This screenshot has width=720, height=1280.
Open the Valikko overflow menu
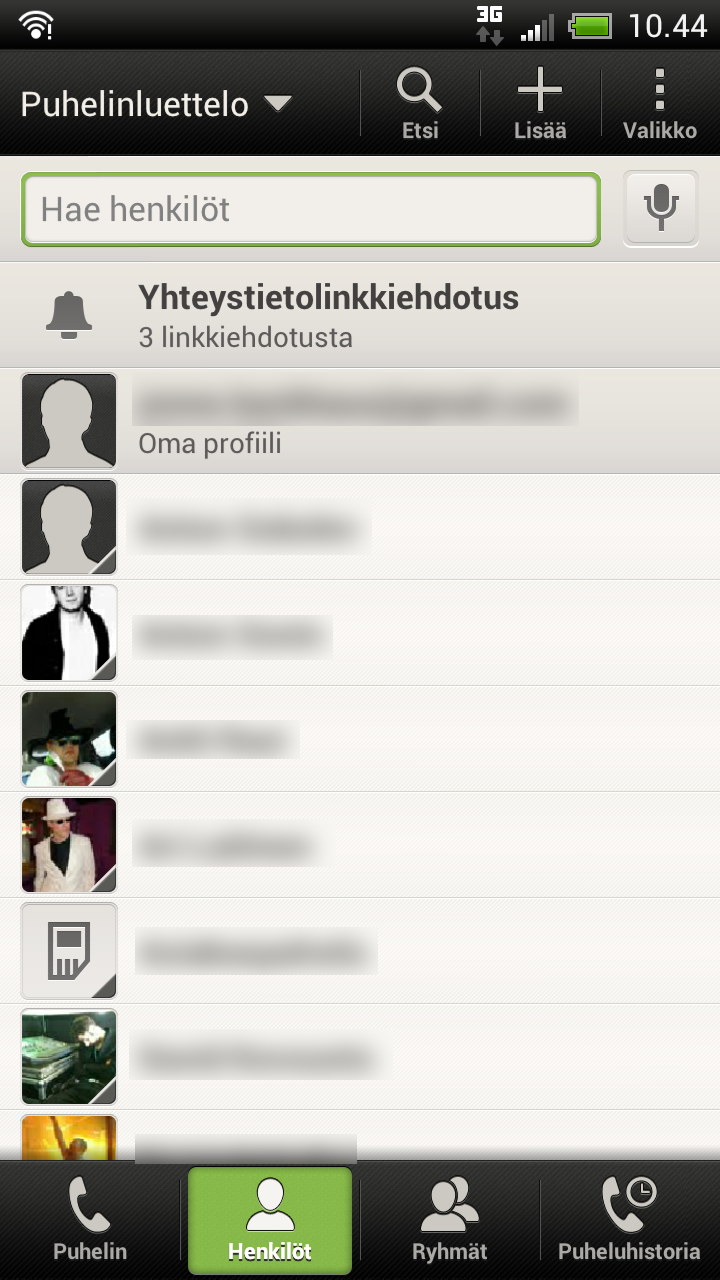tap(659, 104)
